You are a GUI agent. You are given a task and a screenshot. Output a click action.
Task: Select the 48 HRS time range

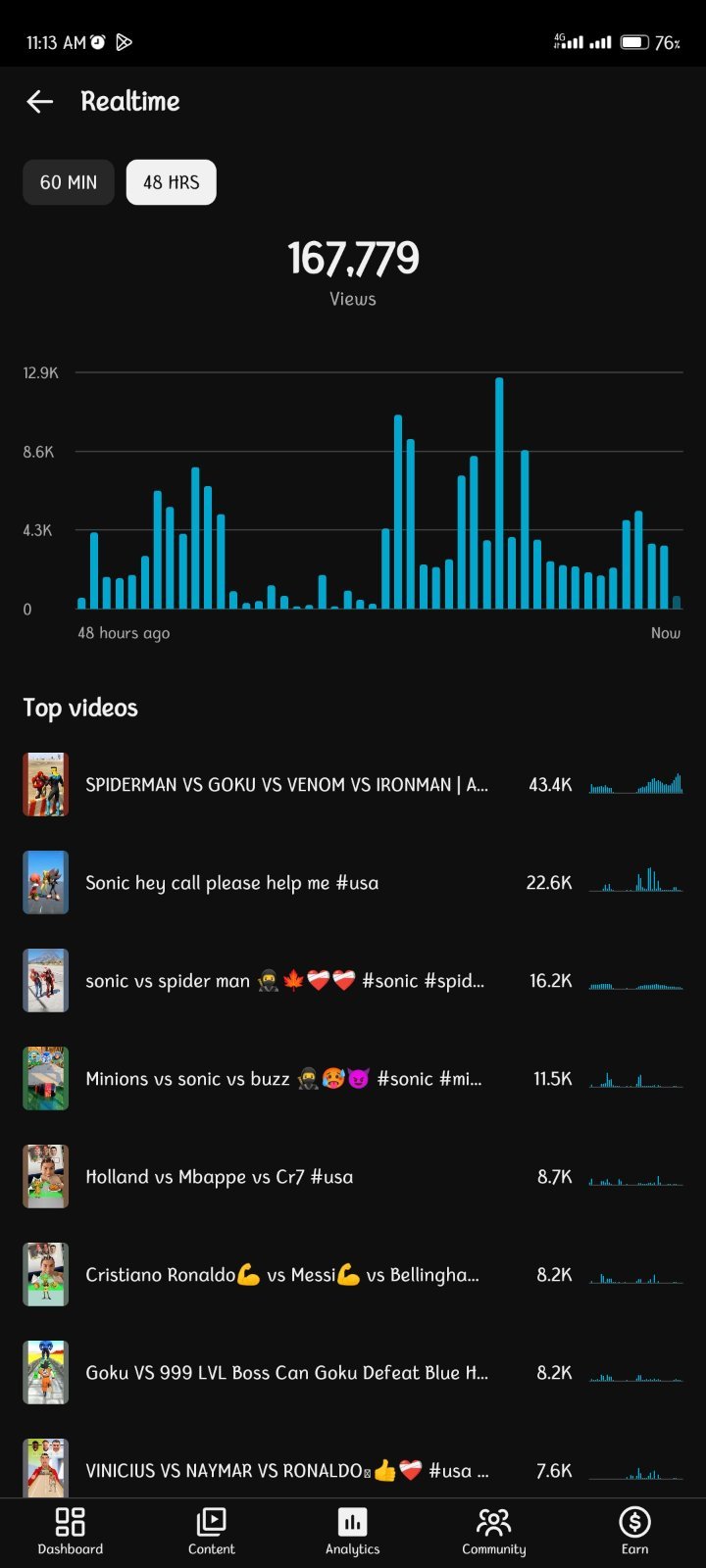pyautogui.click(x=172, y=182)
